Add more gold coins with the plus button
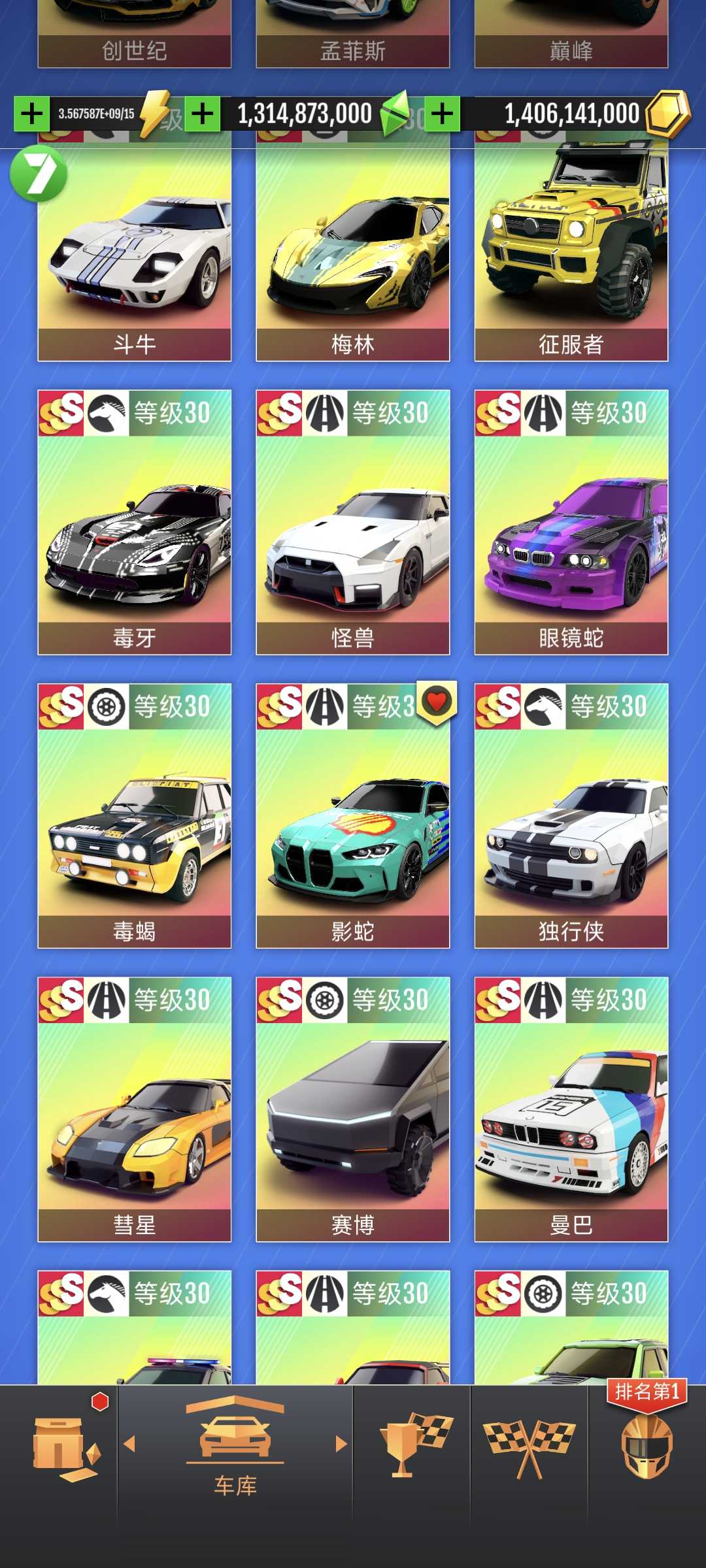The image size is (706, 1568). [443, 114]
